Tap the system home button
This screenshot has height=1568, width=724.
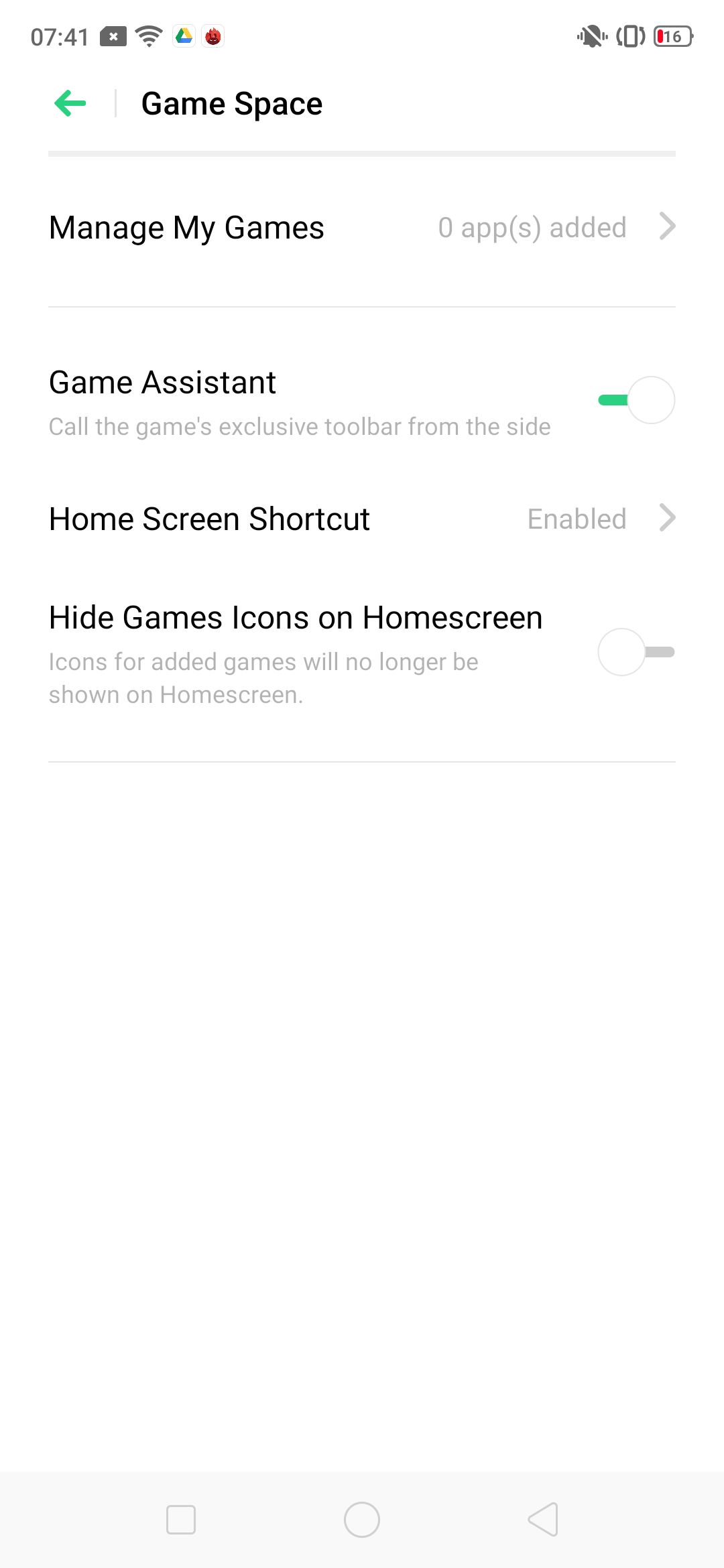click(x=362, y=1520)
